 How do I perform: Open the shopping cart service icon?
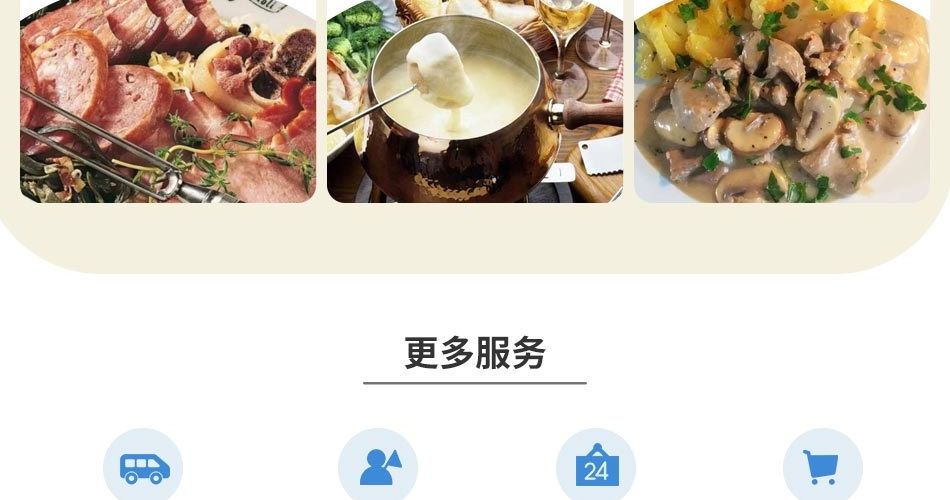[x=822, y=467]
